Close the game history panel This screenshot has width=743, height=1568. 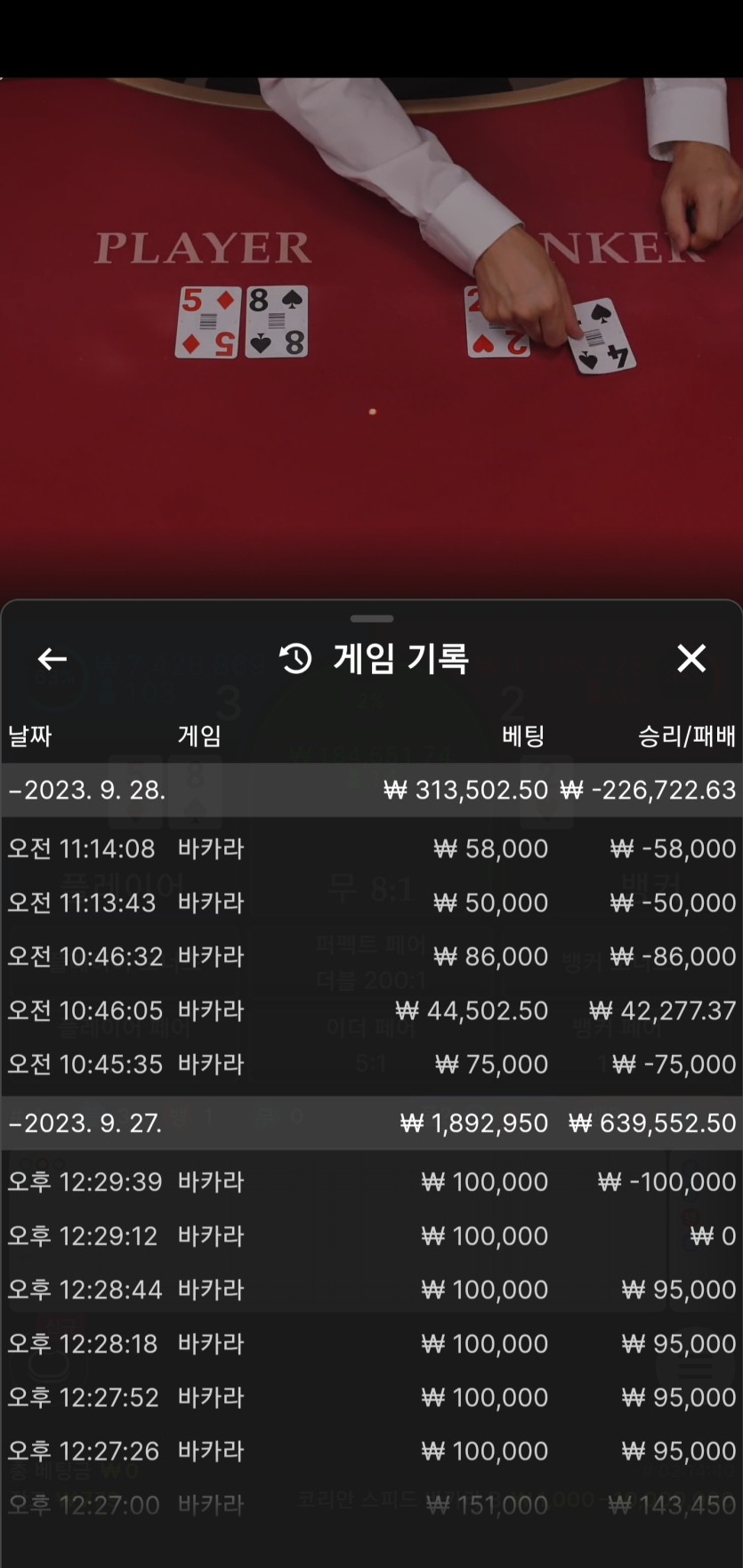691,659
